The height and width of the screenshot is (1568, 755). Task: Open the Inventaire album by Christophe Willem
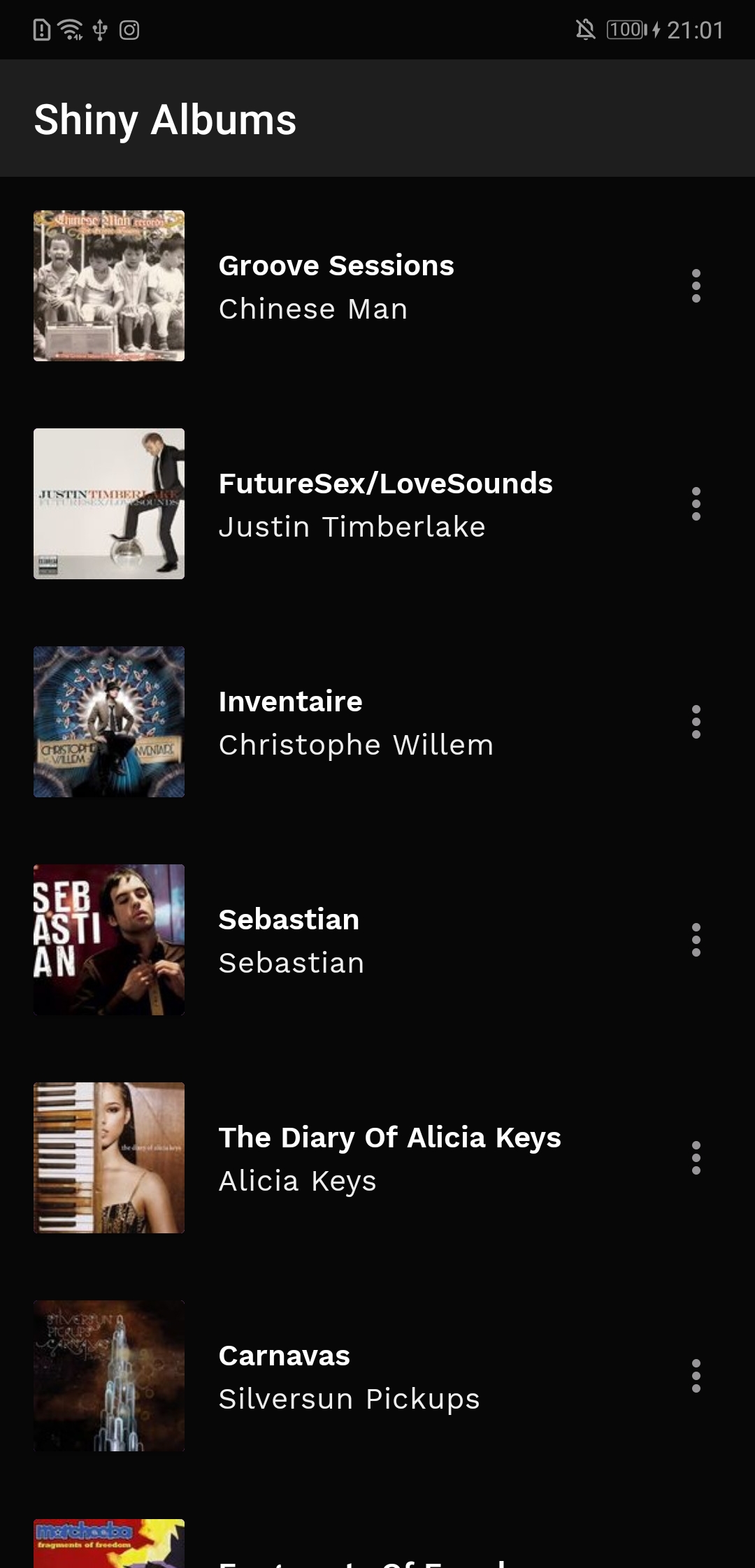point(377,722)
